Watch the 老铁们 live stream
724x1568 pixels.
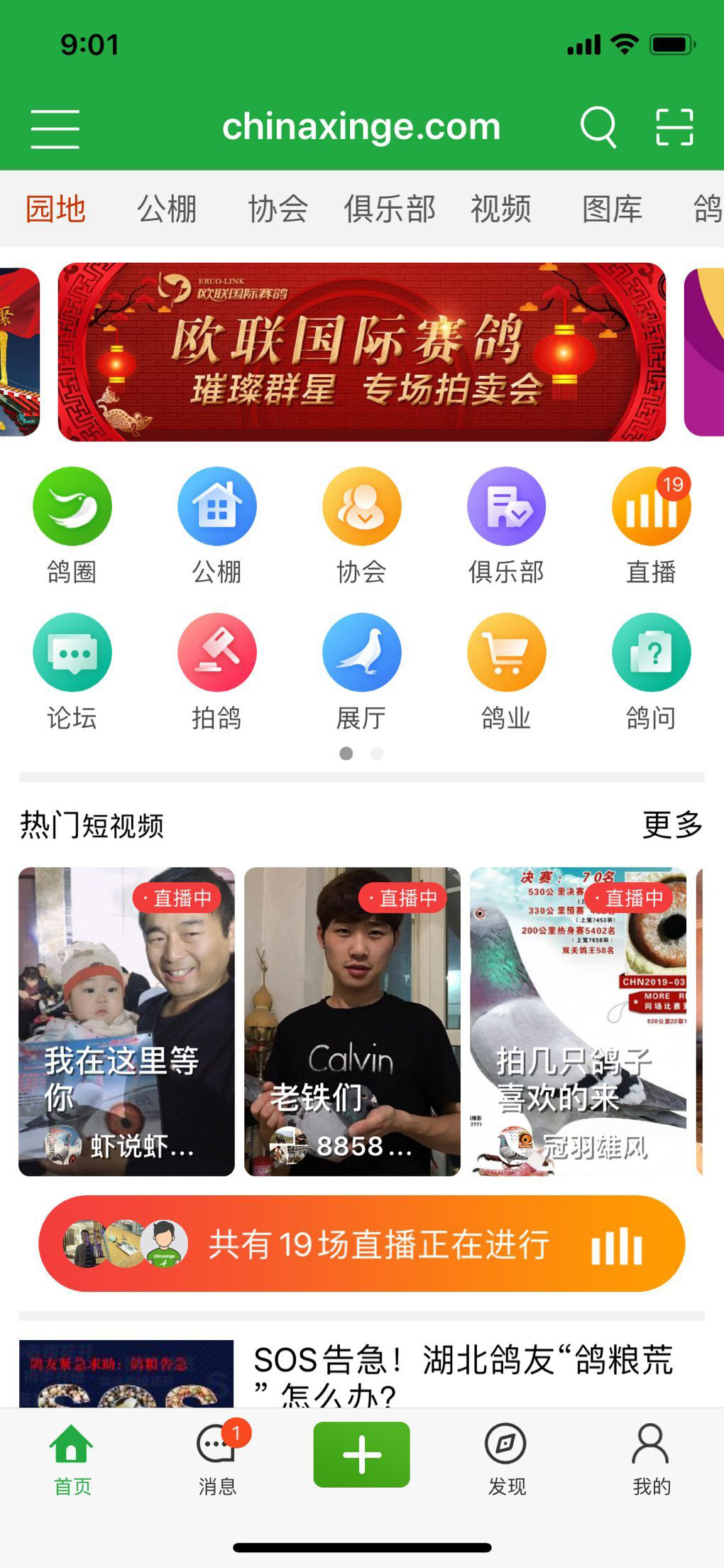pyautogui.click(x=352, y=1020)
